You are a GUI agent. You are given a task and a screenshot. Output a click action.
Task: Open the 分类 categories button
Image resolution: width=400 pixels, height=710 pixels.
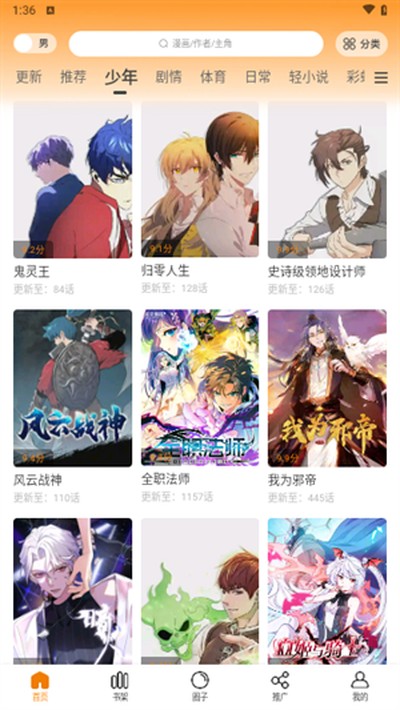[361, 43]
